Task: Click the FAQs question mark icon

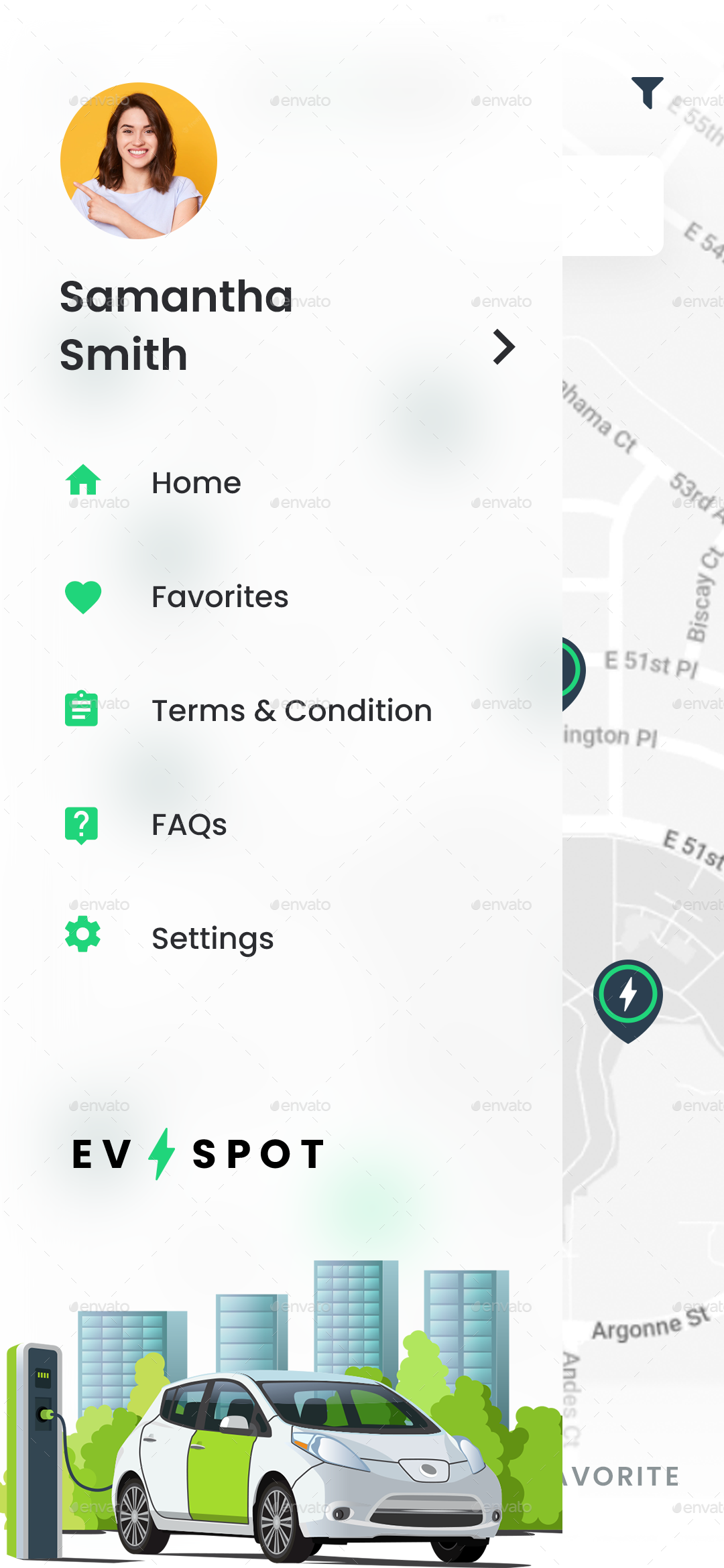Action: (82, 823)
